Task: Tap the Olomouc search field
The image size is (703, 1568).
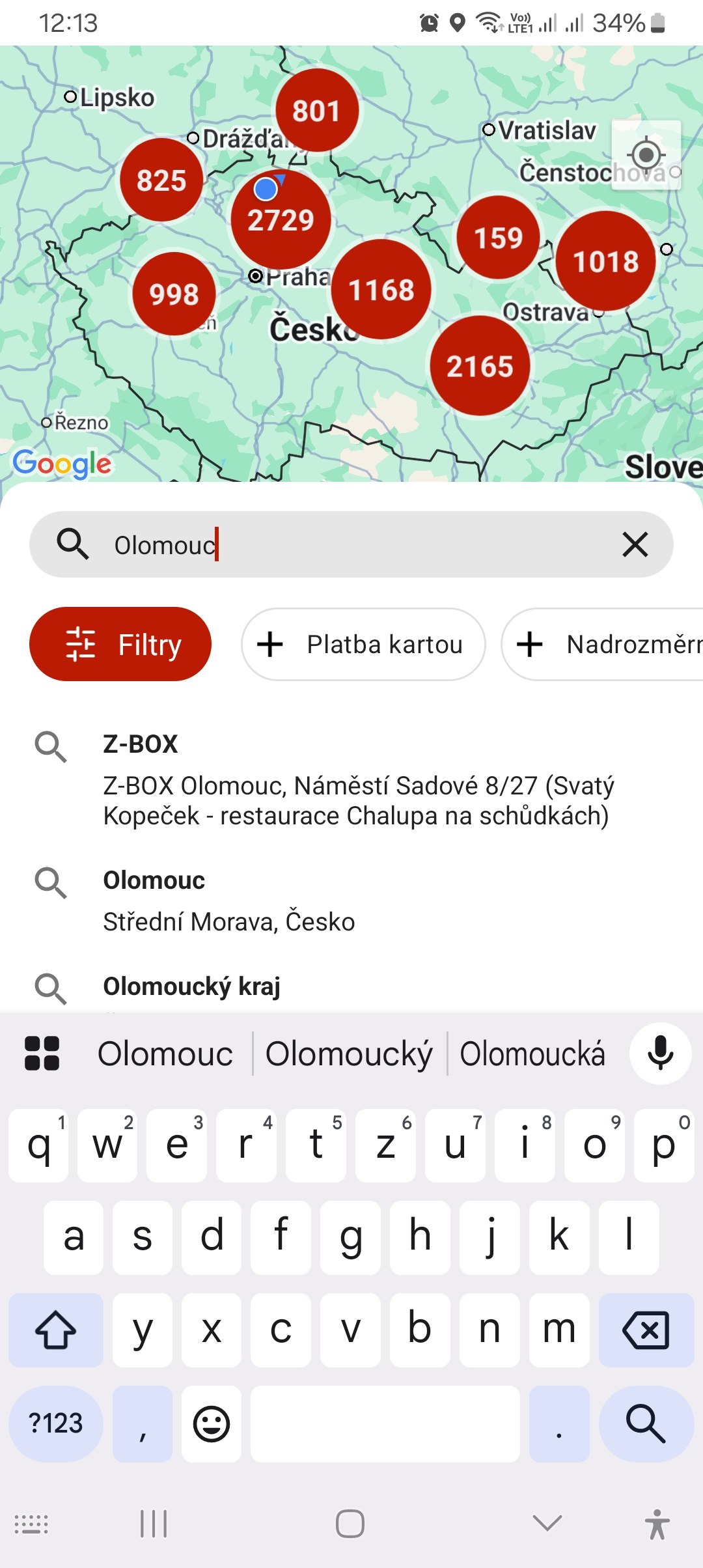Action: (x=351, y=544)
